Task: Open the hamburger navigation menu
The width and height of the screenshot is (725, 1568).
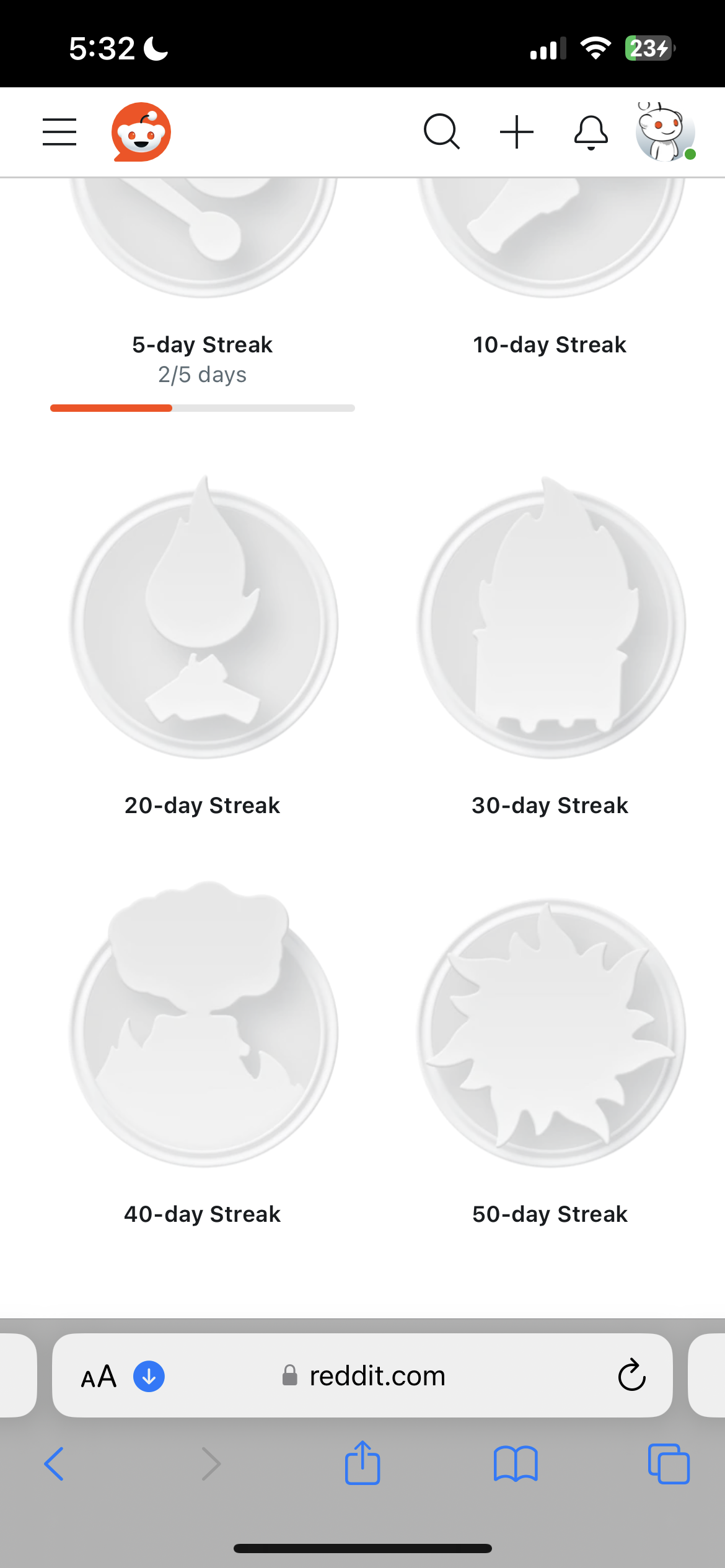Action: point(59,132)
